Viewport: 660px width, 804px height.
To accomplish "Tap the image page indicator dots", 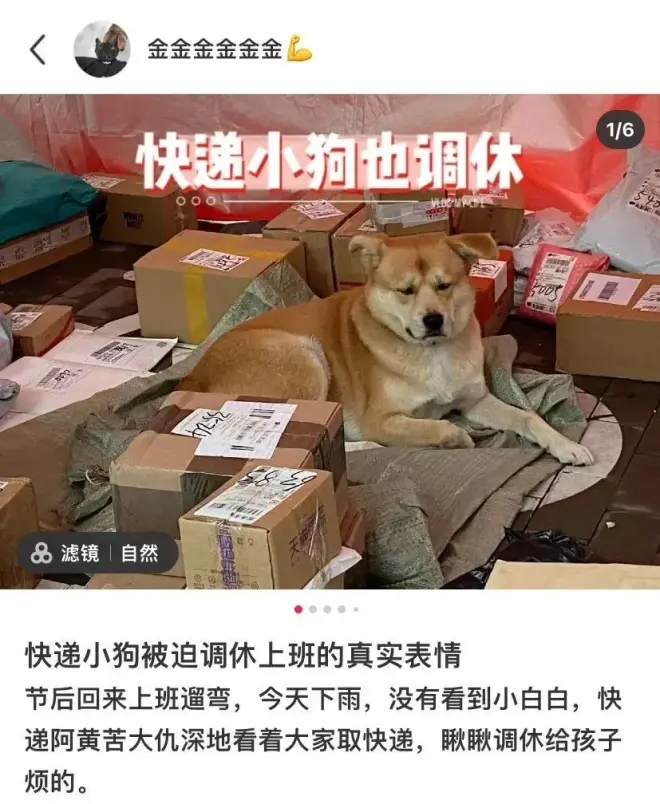I will pyautogui.click(x=326, y=608).
